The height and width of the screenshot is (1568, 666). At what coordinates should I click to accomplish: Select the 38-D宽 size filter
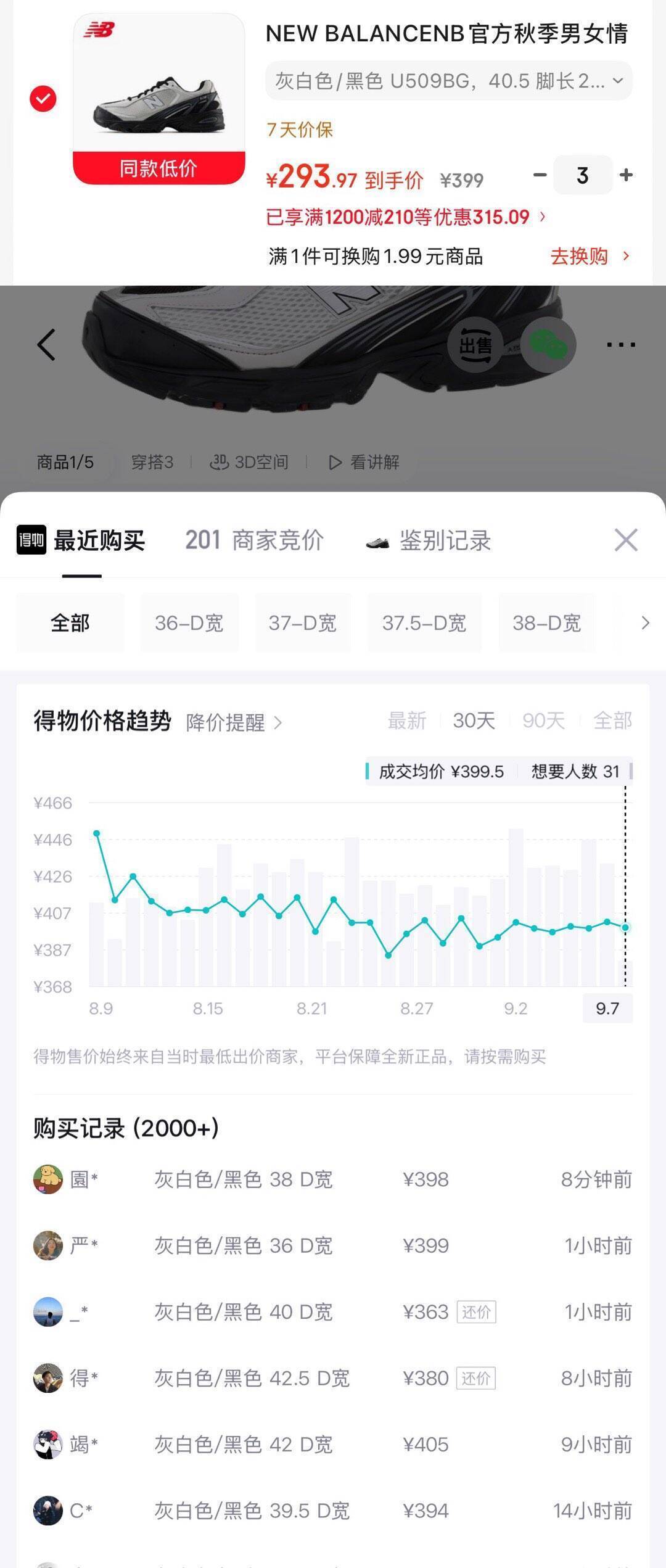pyautogui.click(x=547, y=623)
